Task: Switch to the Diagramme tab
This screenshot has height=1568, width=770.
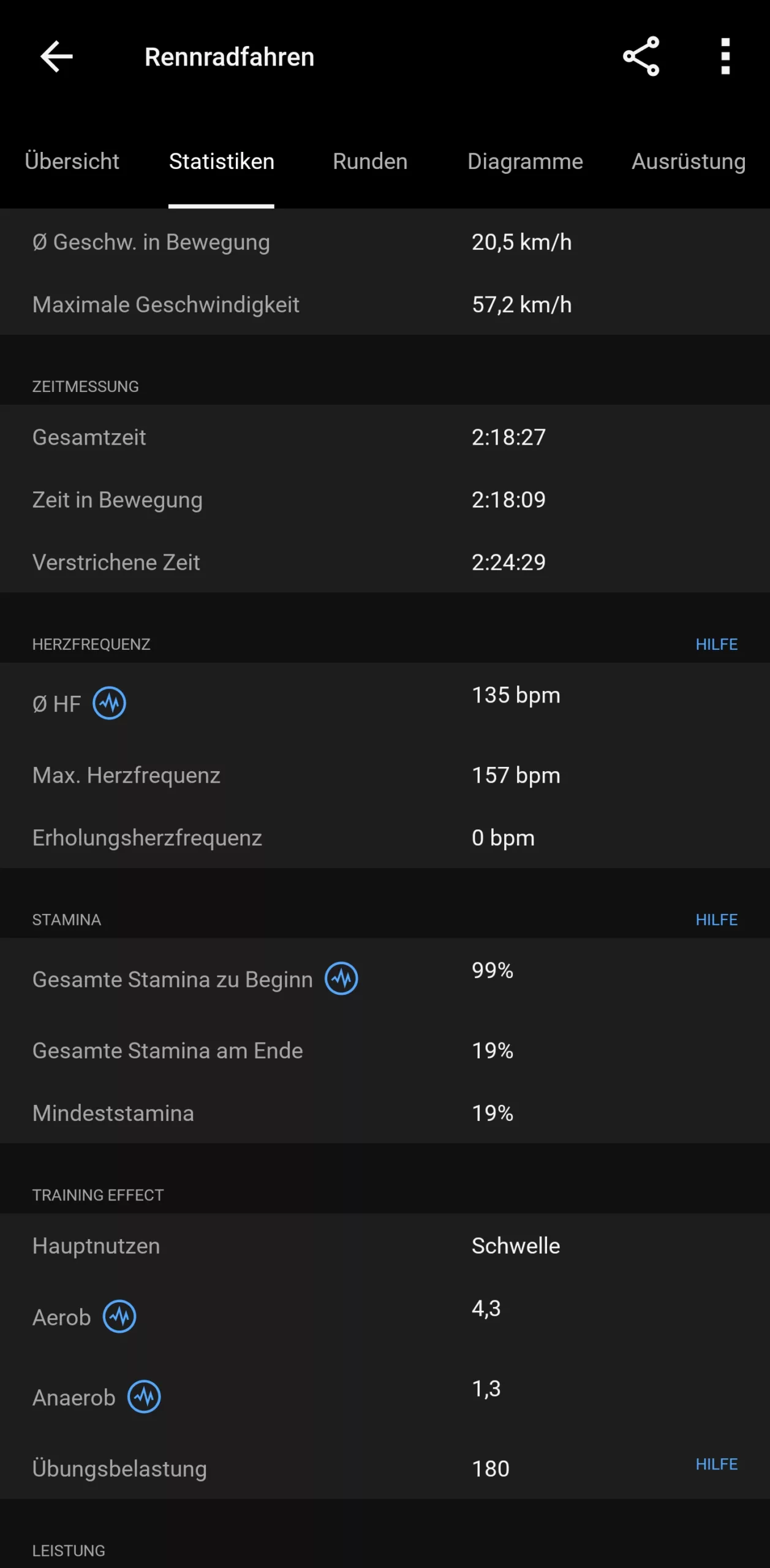Action: pyautogui.click(x=525, y=161)
